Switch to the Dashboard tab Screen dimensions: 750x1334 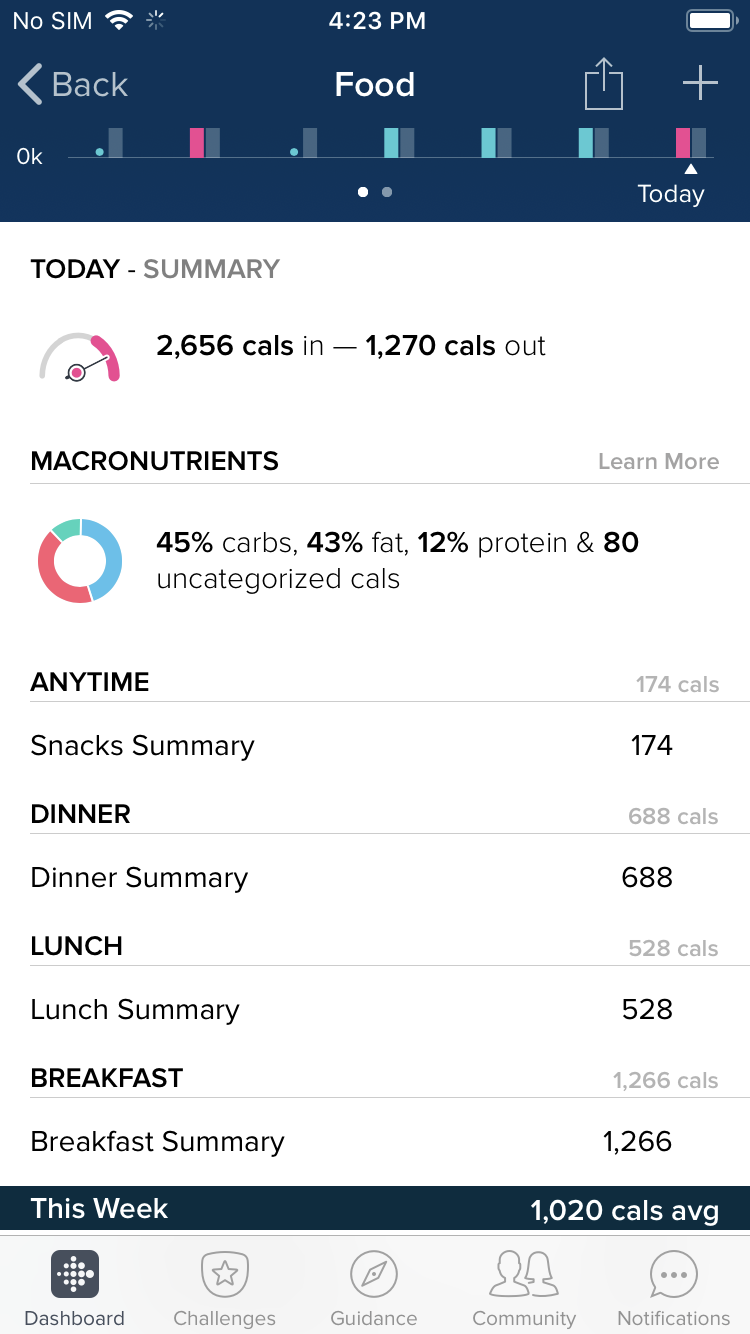tap(75, 1287)
